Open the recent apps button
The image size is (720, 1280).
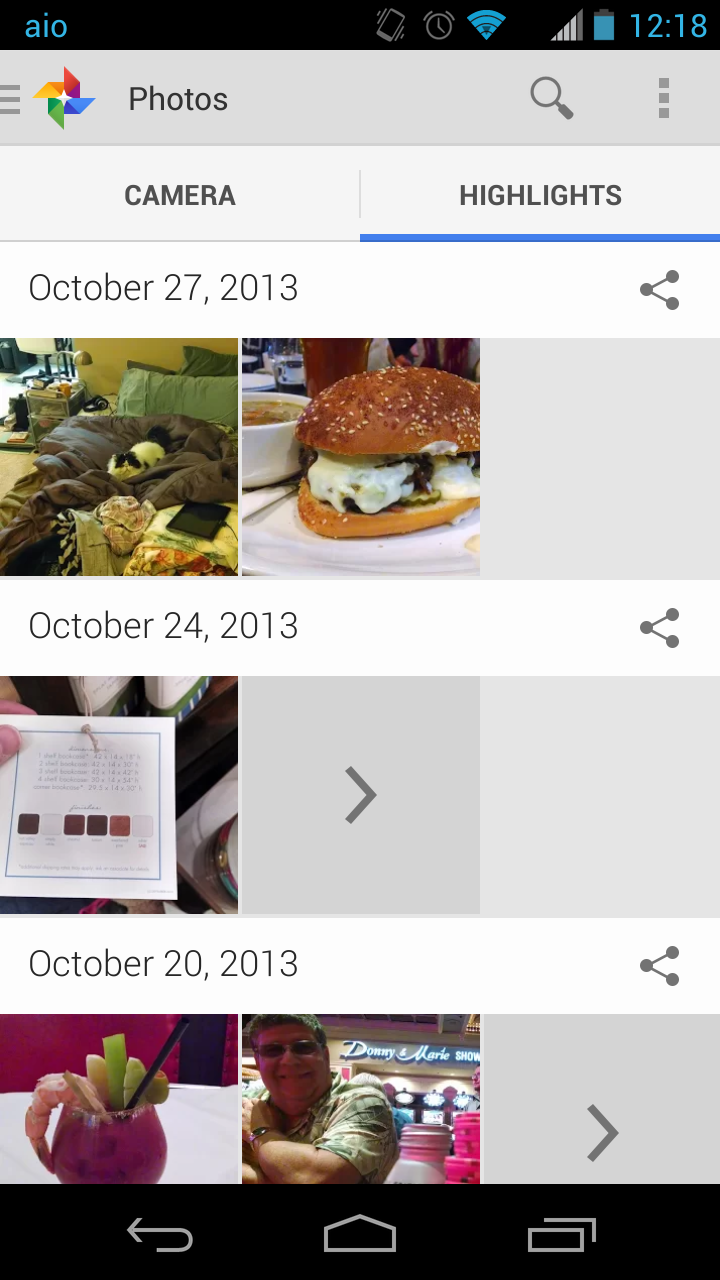point(561,1235)
